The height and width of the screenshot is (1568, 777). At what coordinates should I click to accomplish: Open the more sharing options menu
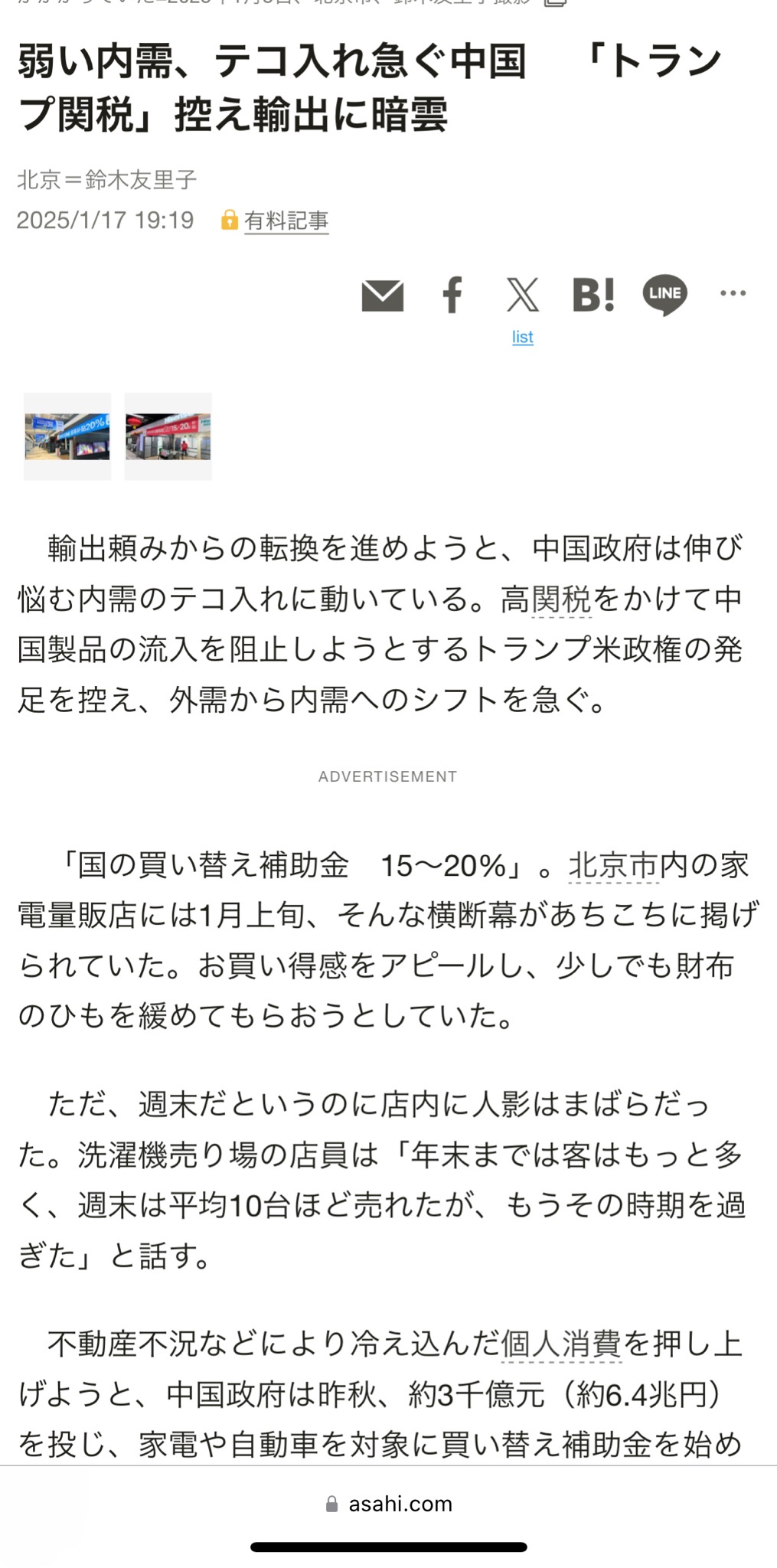point(733,293)
